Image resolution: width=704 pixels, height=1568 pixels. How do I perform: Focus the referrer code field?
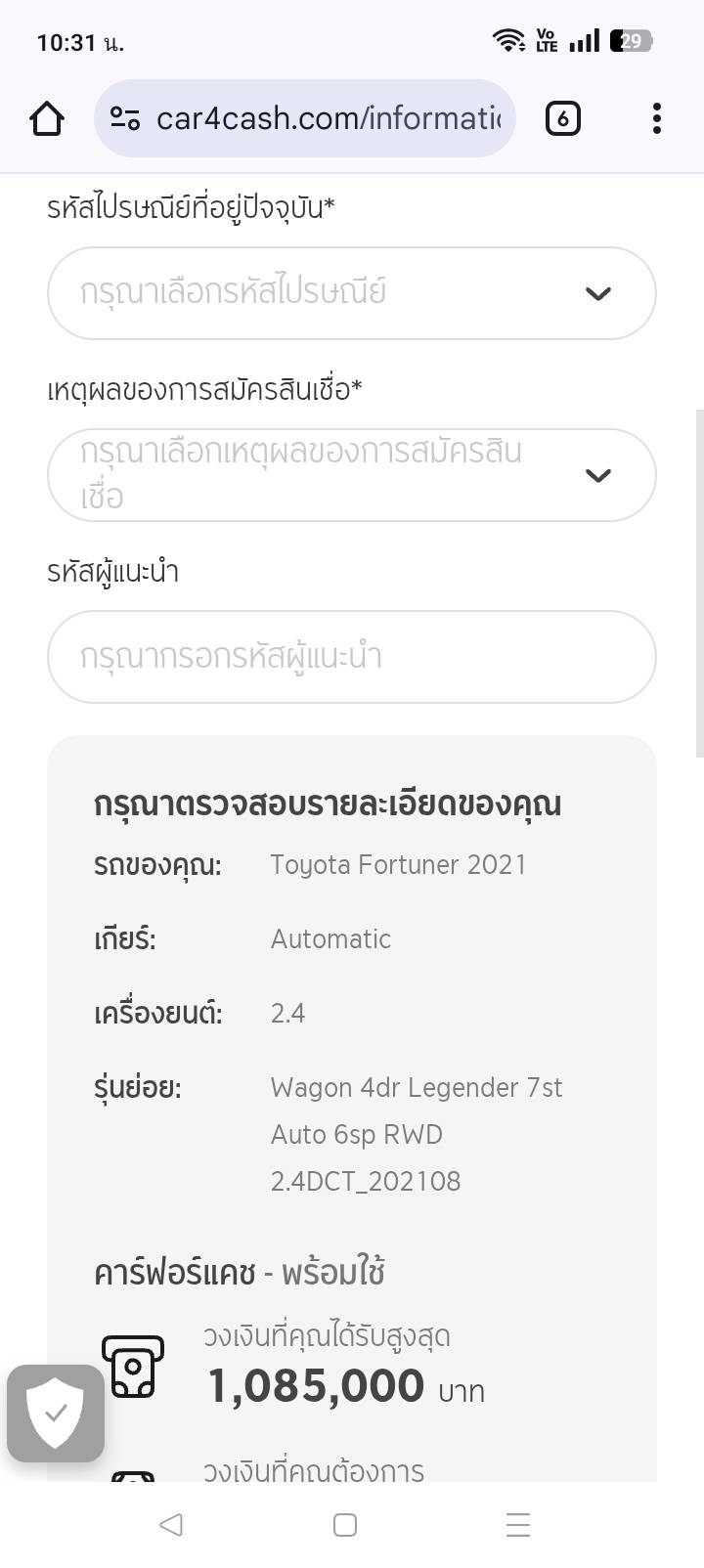click(x=351, y=657)
